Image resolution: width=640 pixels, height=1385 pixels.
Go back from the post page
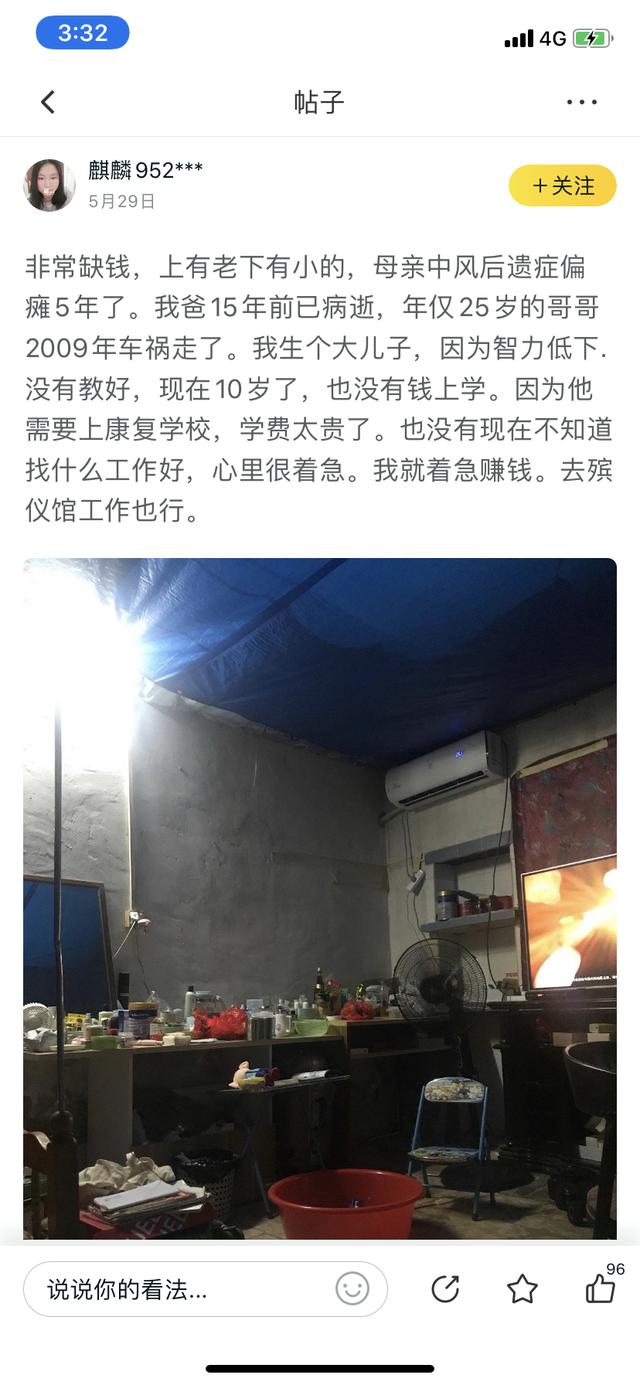coord(47,102)
